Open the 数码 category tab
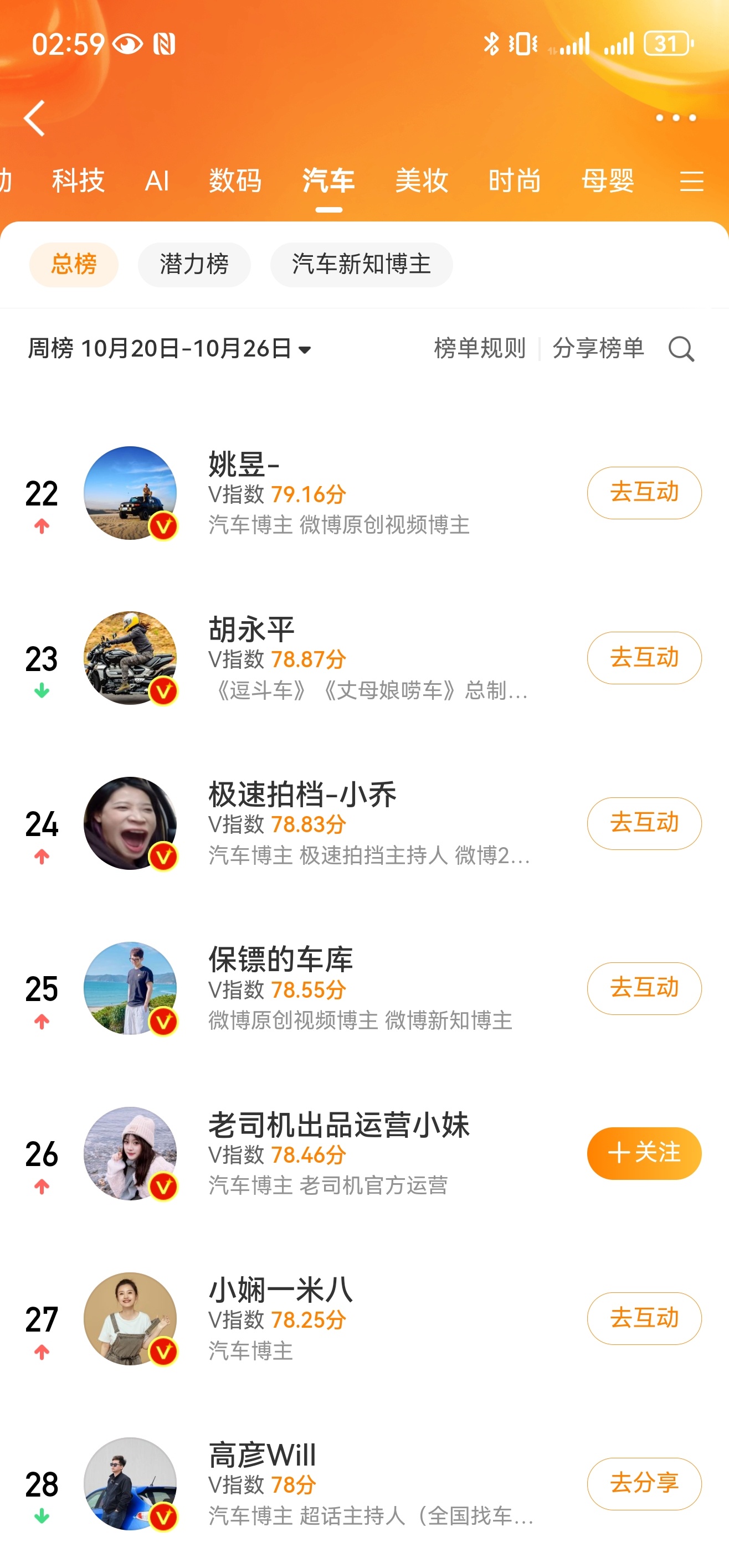 (x=234, y=180)
